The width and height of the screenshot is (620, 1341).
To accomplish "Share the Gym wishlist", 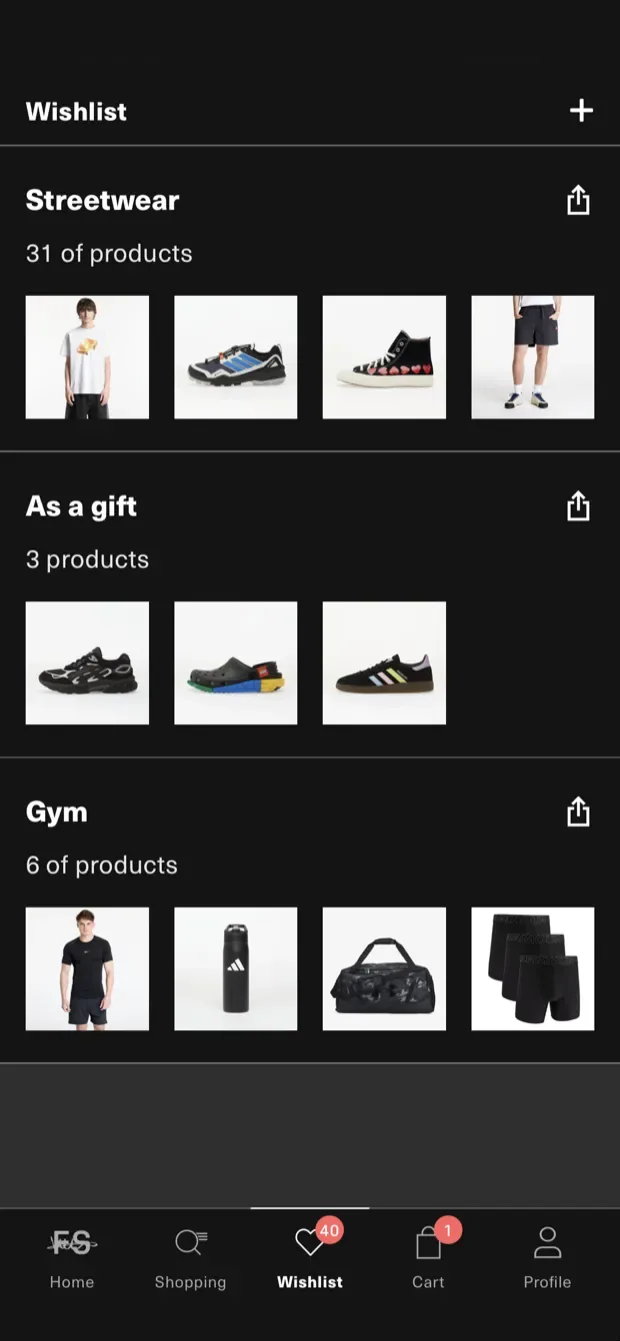I will (578, 812).
